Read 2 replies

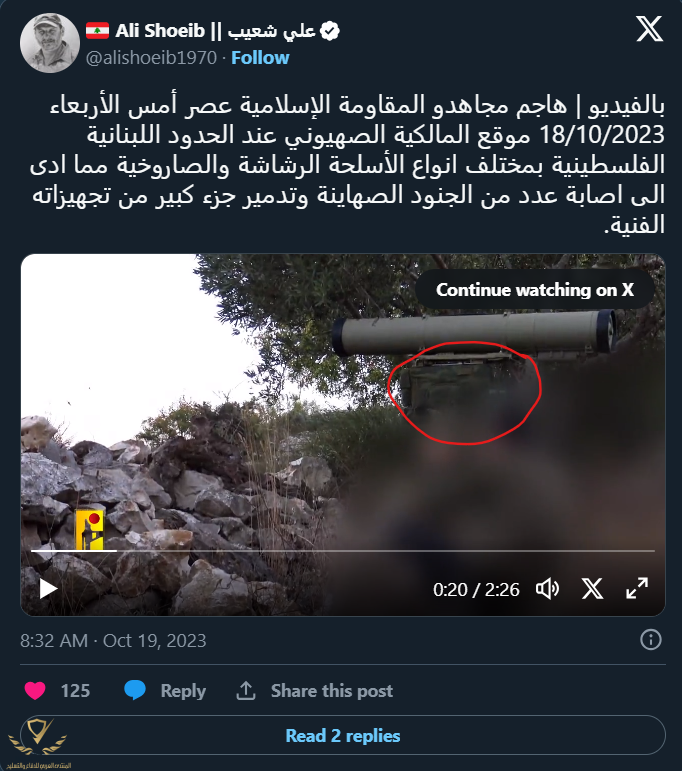point(342,736)
